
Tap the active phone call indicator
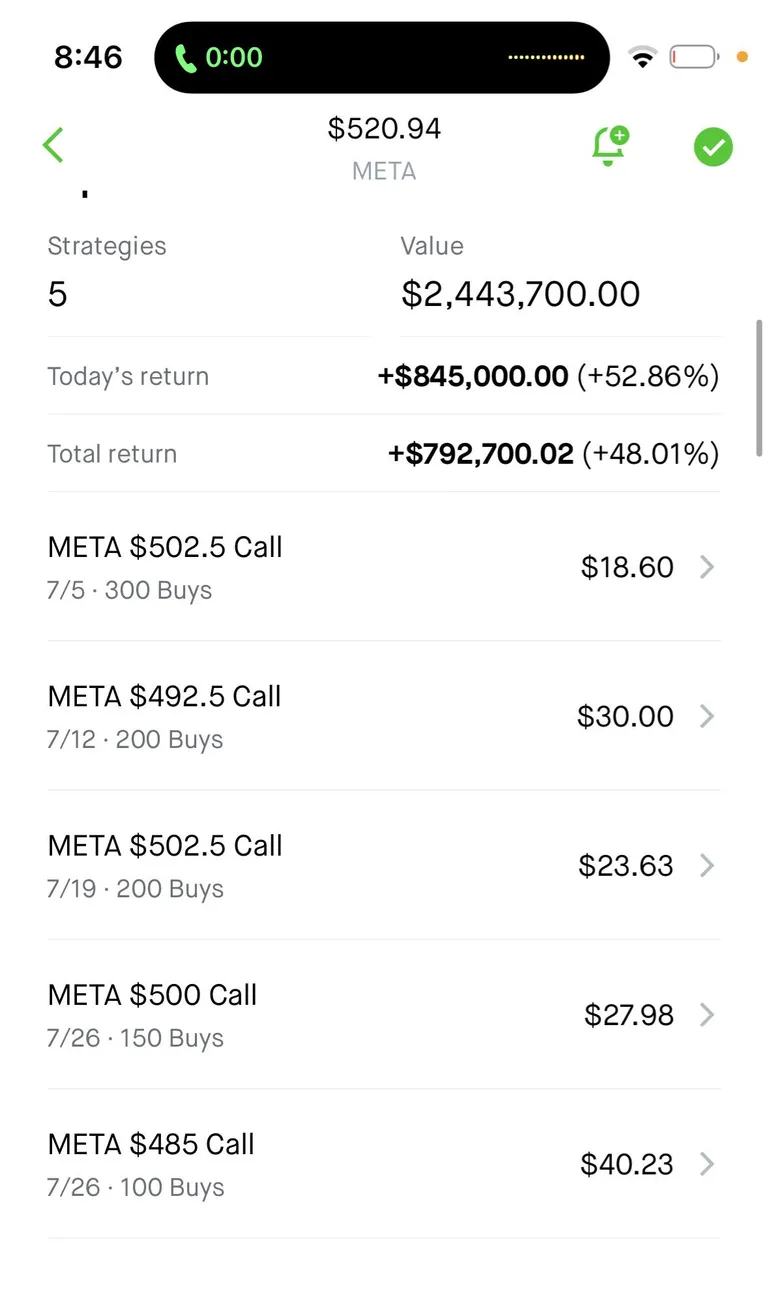tap(189, 57)
